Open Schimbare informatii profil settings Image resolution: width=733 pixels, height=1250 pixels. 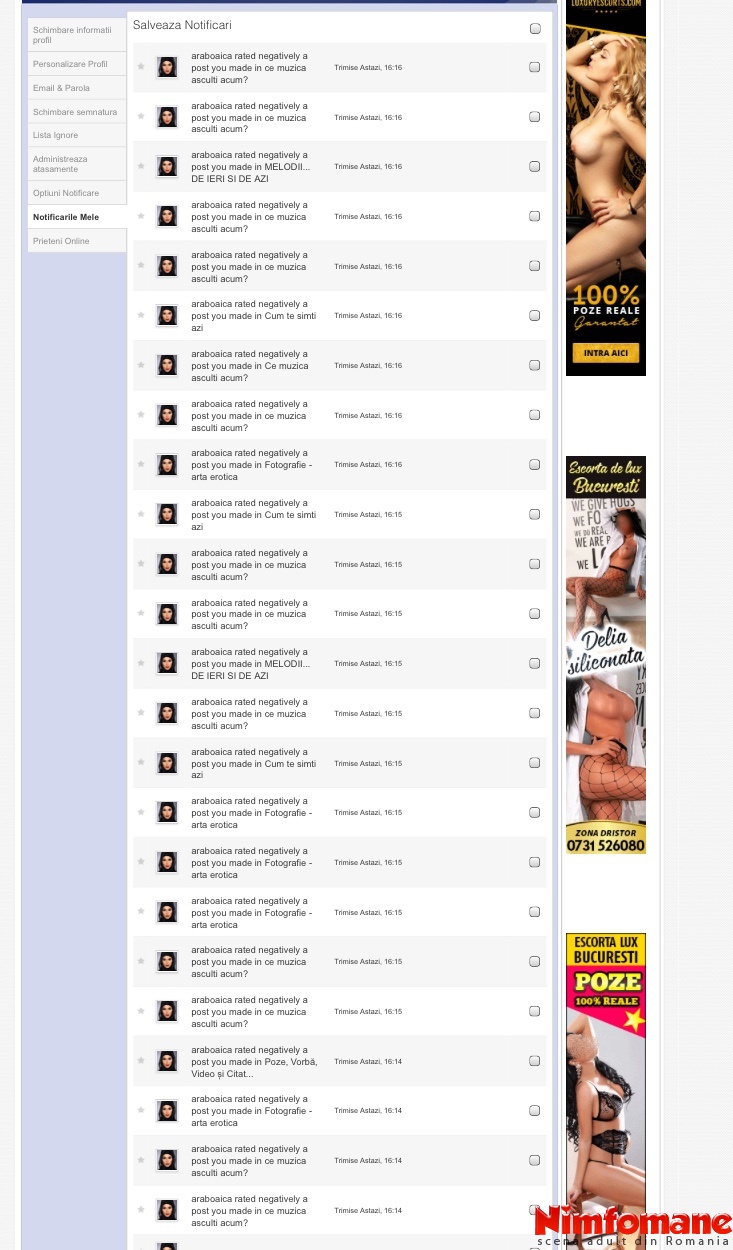tap(72, 35)
